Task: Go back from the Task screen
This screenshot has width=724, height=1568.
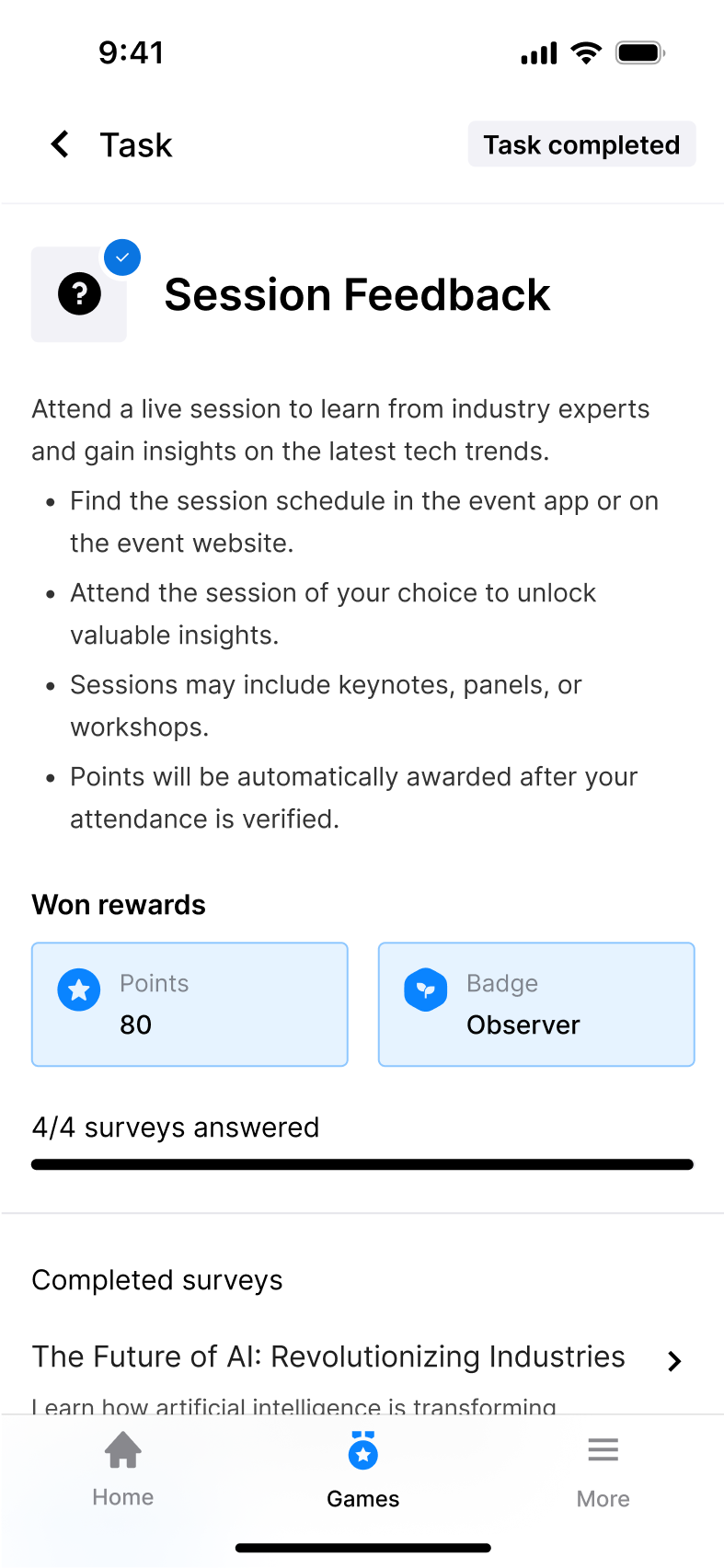Action: [x=61, y=144]
